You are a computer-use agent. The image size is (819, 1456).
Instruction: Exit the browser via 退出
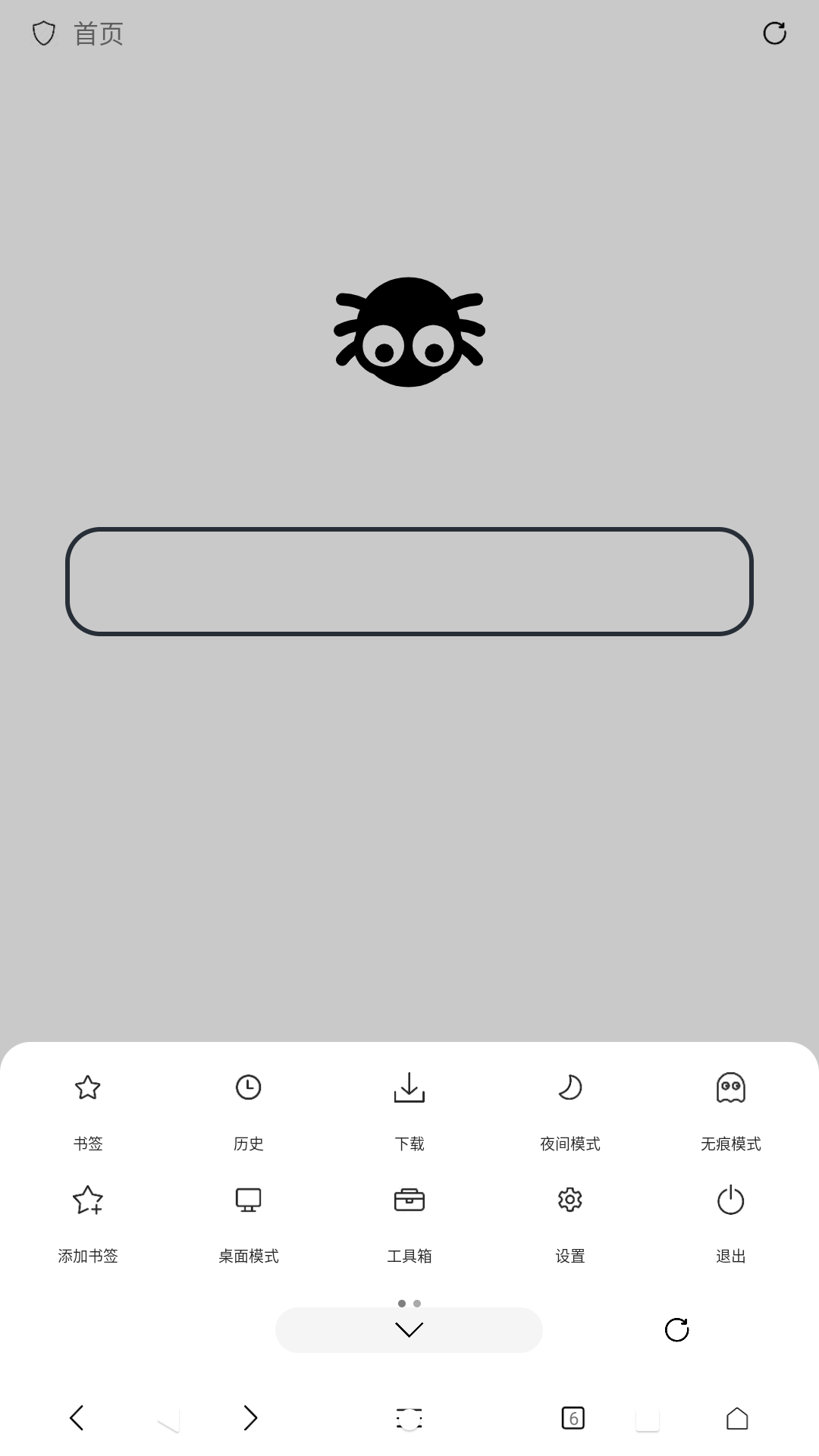click(x=730, y=1221)
